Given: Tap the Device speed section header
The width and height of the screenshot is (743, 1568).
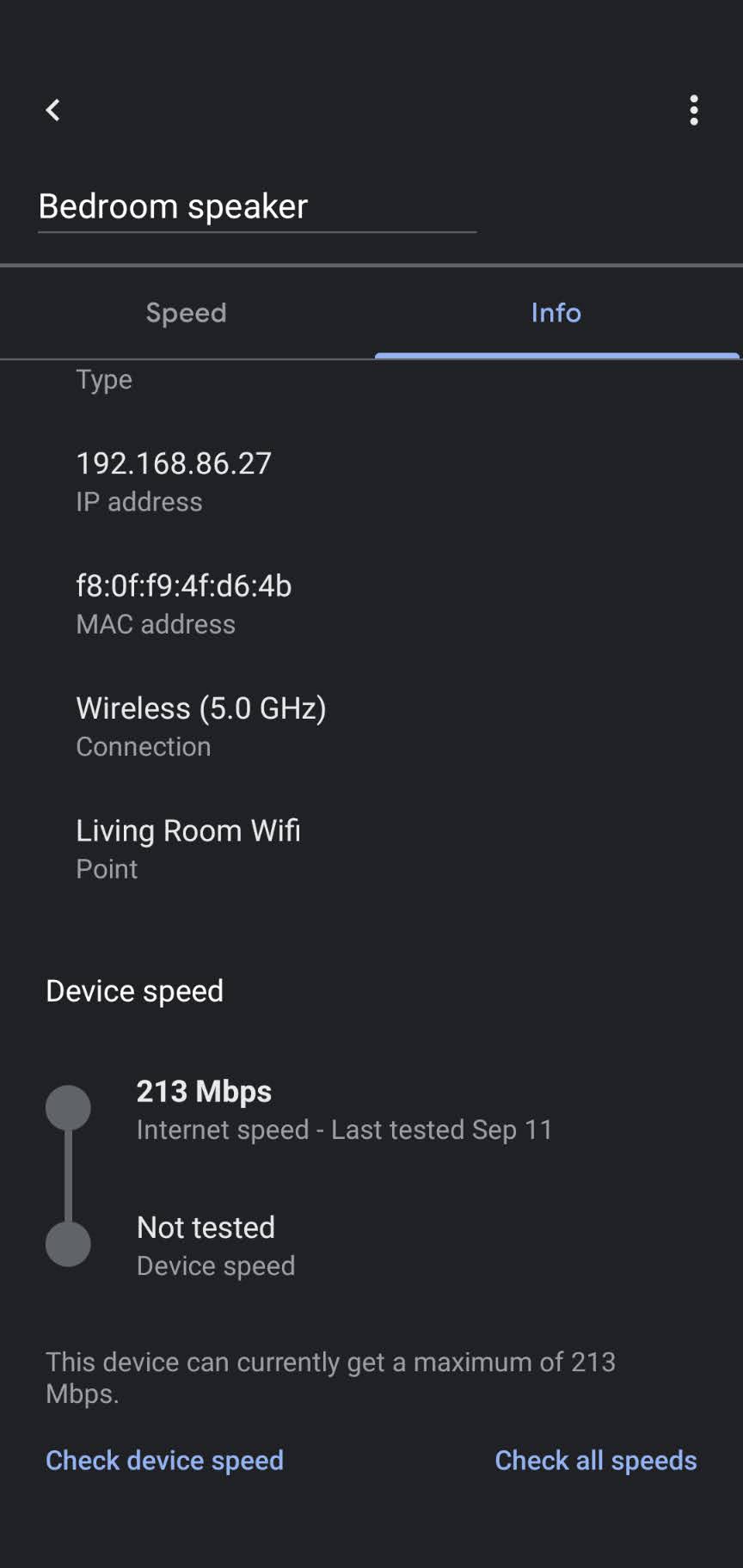Looking at the screenshot, I should pyautogui.click(x=134, y=990).
